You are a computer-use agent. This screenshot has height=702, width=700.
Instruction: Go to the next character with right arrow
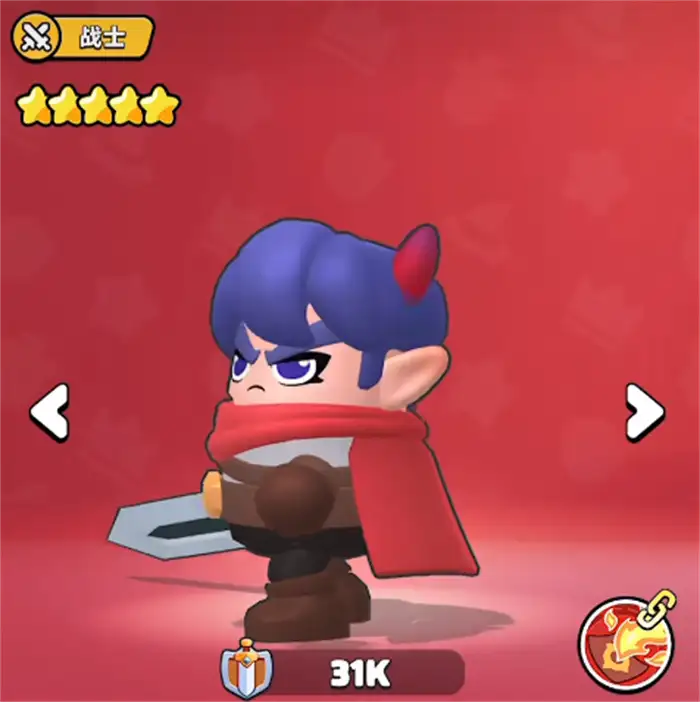[x=644, y=411]
